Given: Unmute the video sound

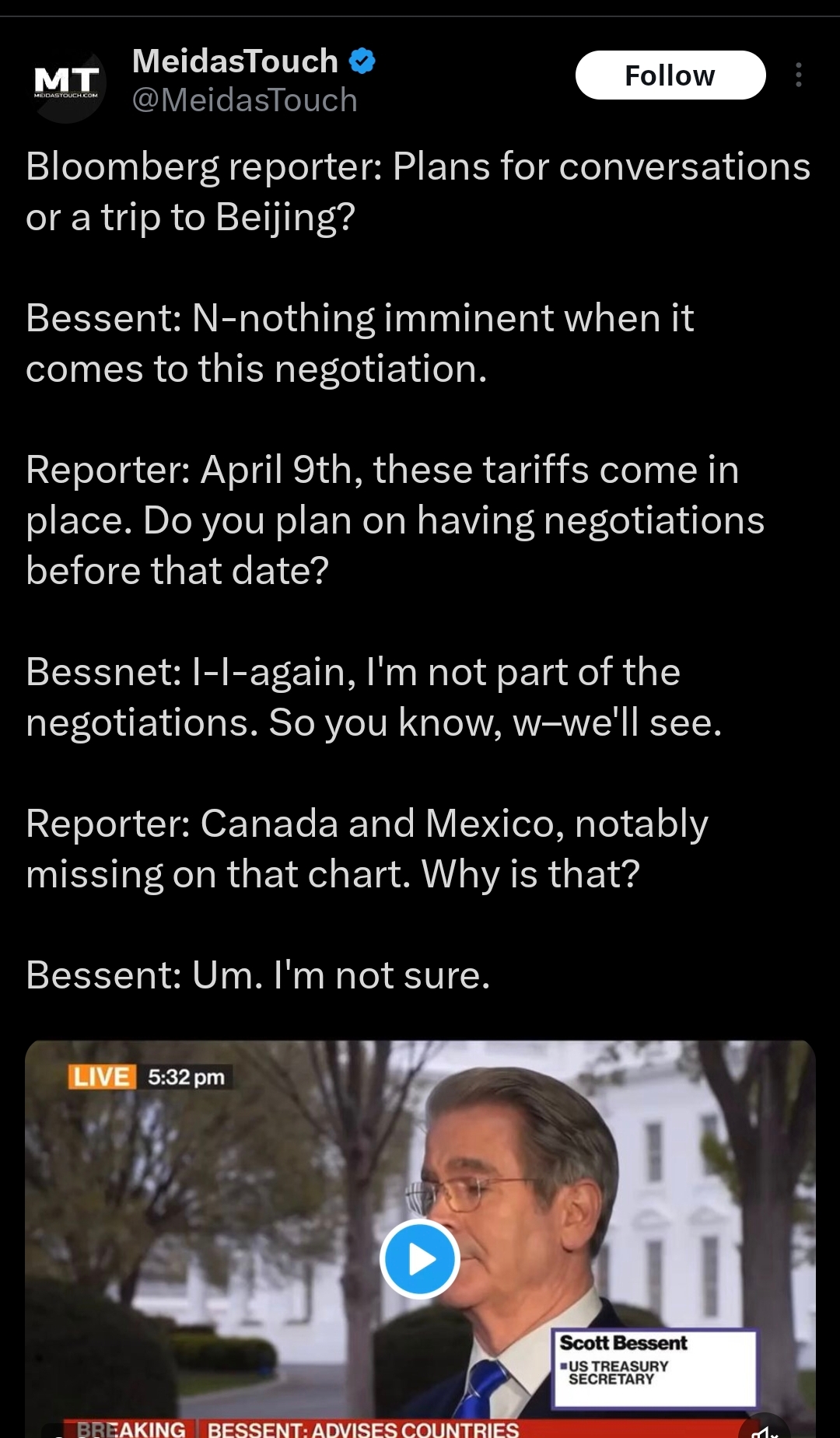Looking at the screenshot, I should (765, 1429).
